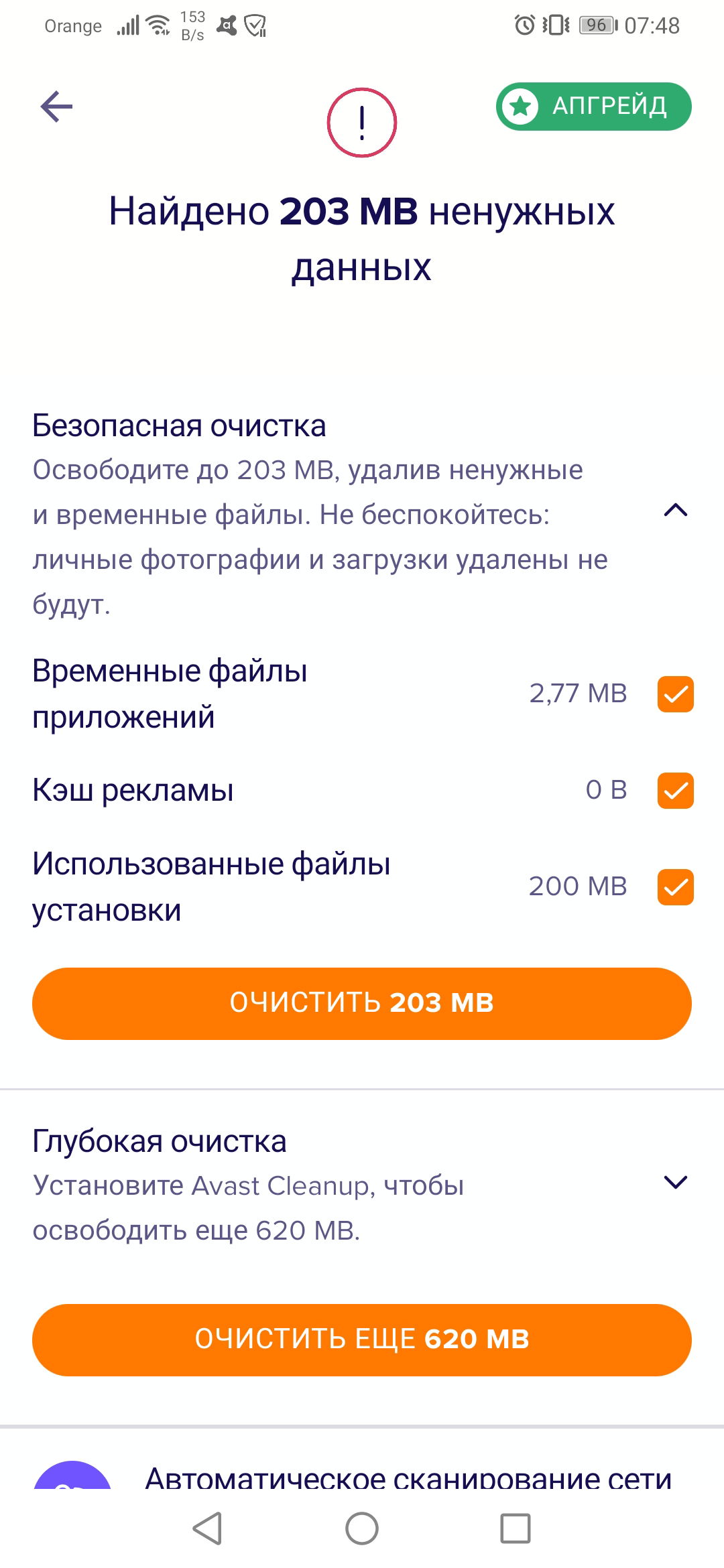This screenshot has width=724, height=1568.
Task: Go back using the top arrow
Action: point(56,107)
